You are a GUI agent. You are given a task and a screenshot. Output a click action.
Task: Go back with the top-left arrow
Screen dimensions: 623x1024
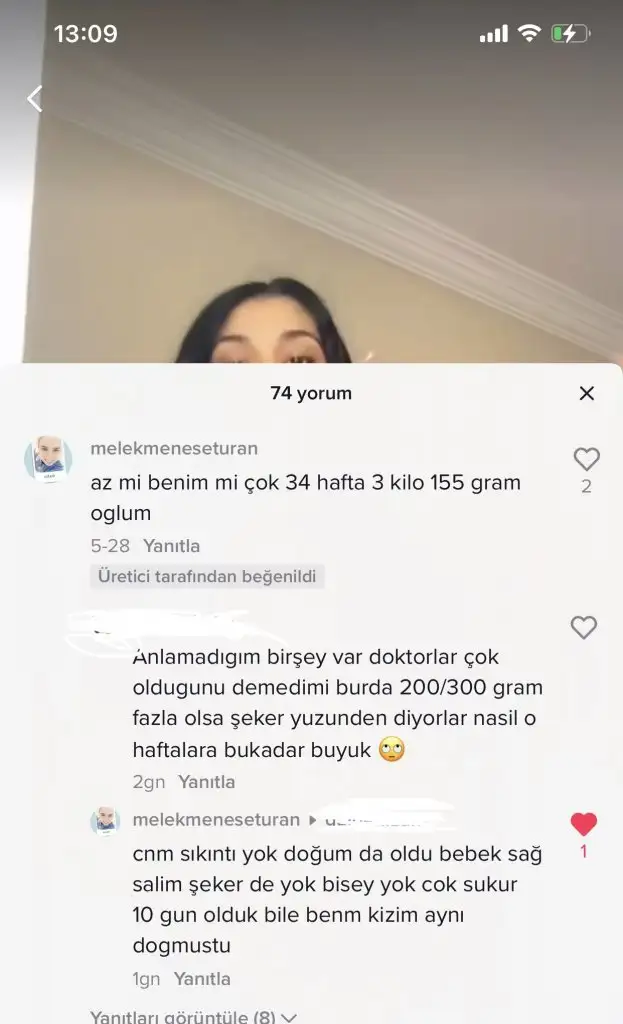pyautogui.click(x=35, y=99)
